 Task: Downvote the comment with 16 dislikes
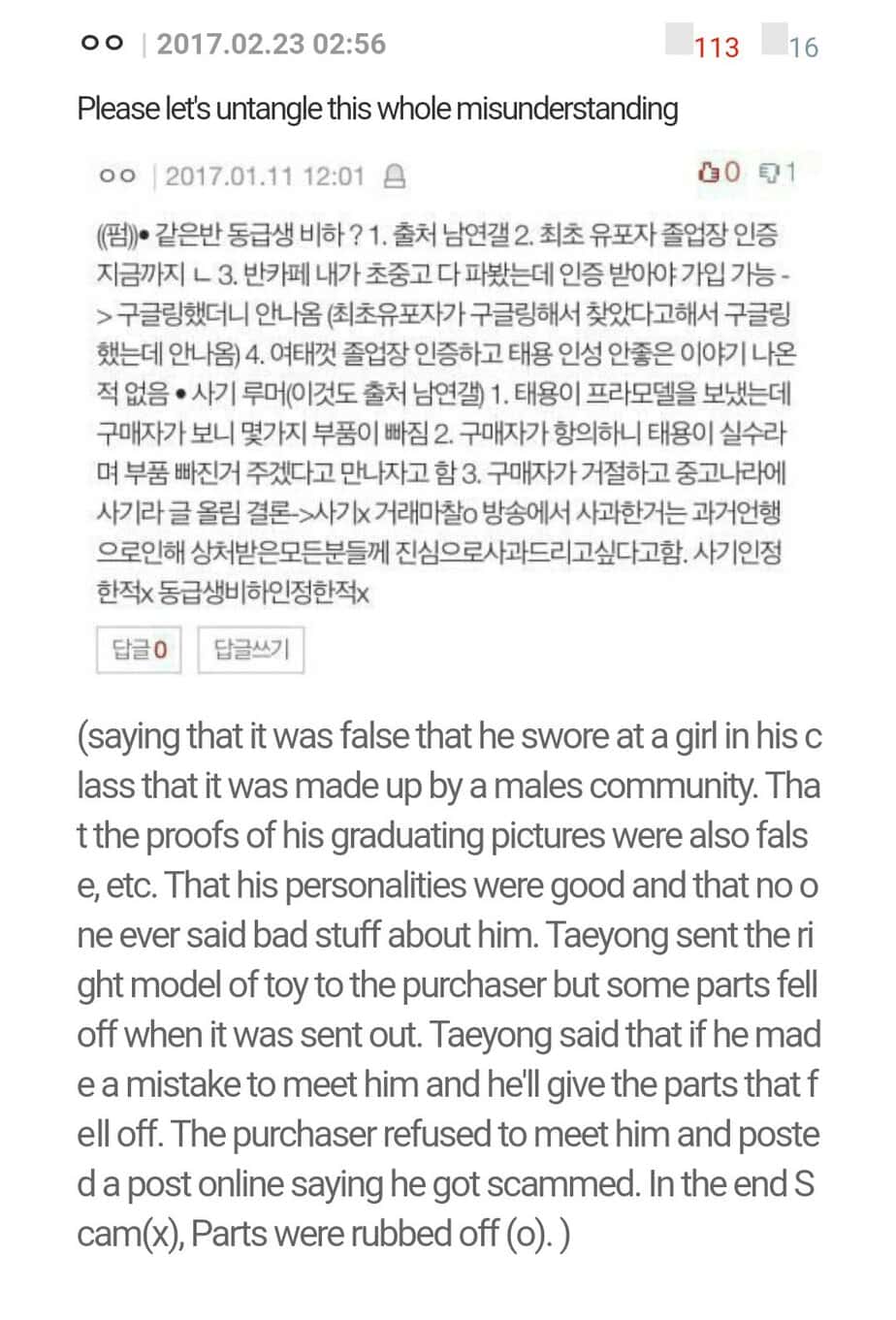pos(775,42)
